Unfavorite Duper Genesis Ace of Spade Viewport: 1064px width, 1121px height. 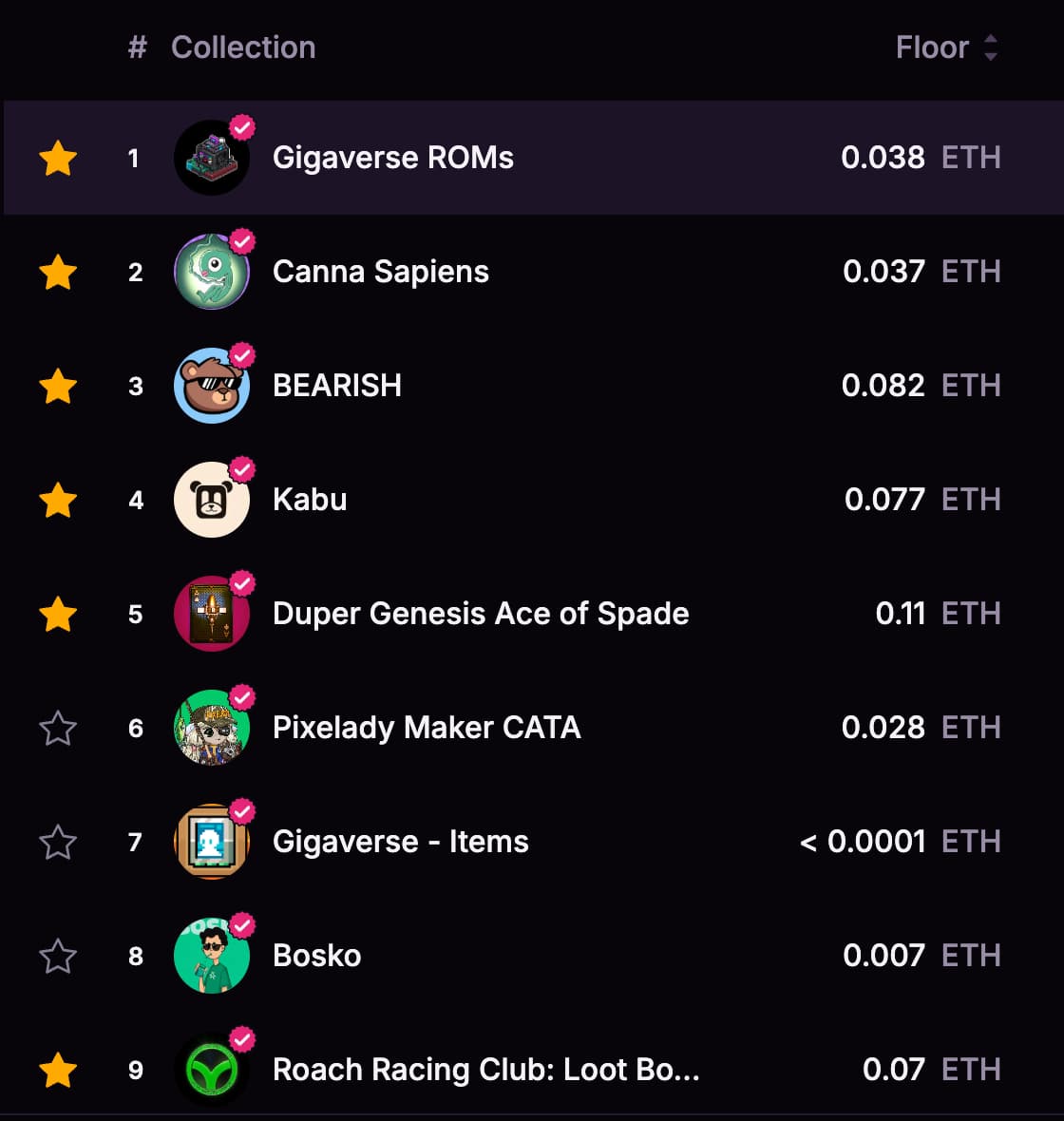58,614
